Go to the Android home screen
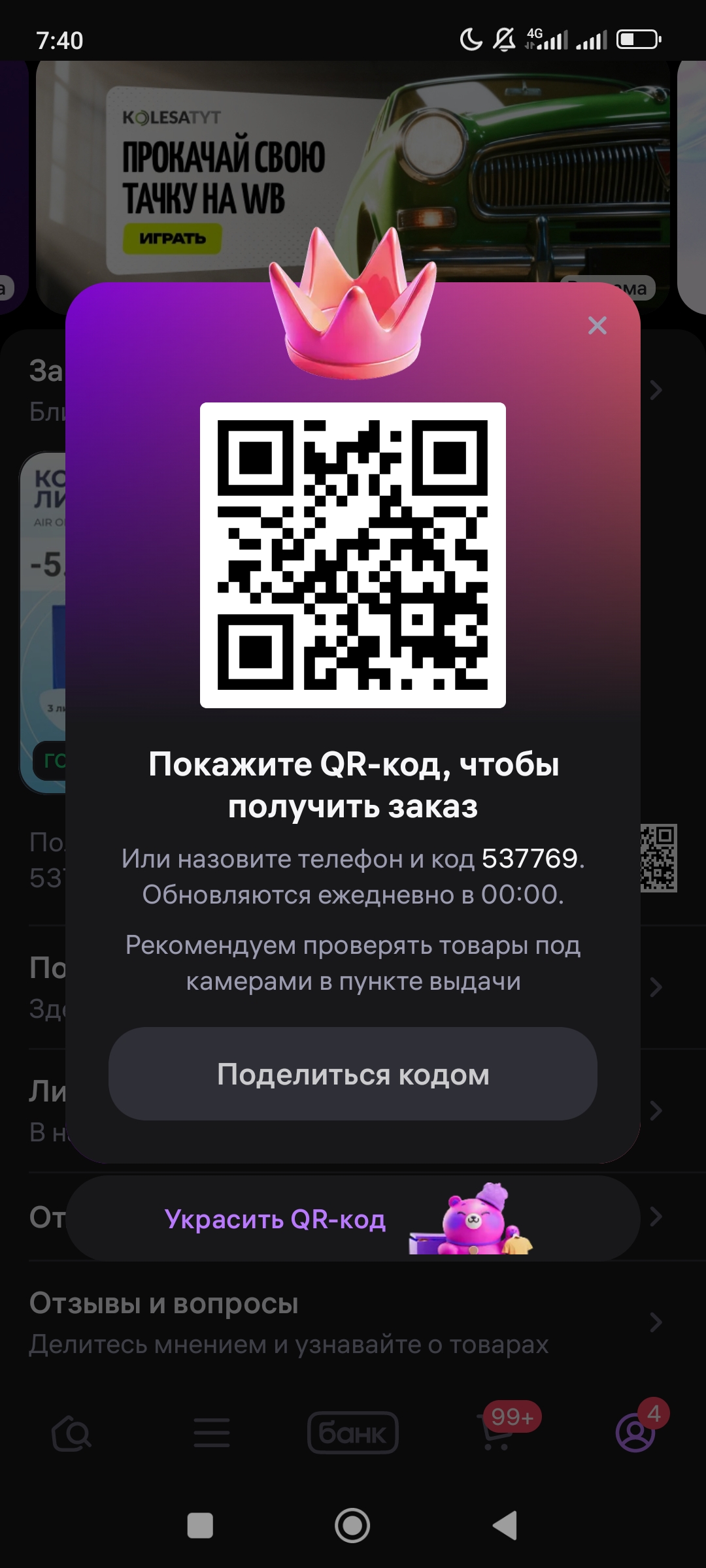This screenshot has width=706, height=1568. point(352,1526)
